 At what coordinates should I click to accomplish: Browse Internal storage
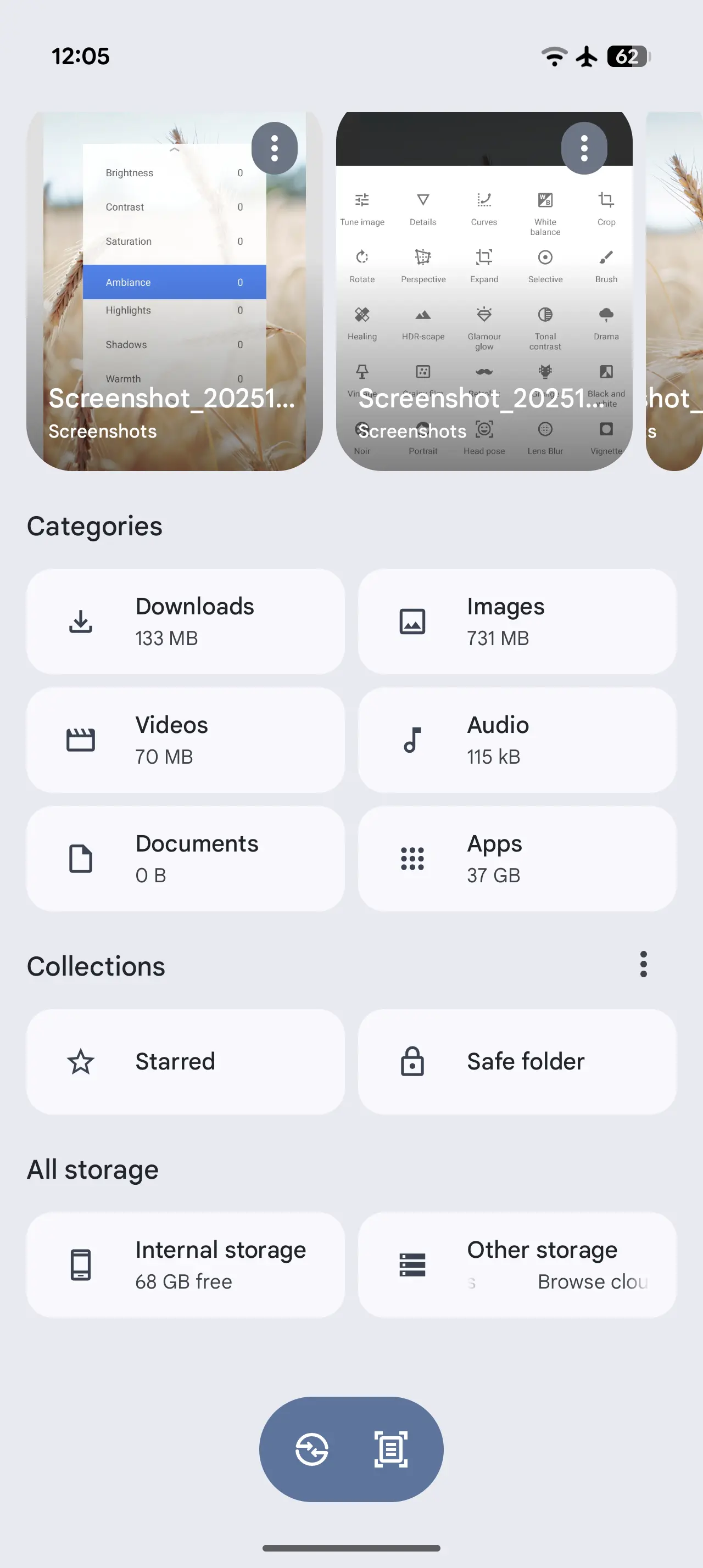click(x=186, y=1265)
